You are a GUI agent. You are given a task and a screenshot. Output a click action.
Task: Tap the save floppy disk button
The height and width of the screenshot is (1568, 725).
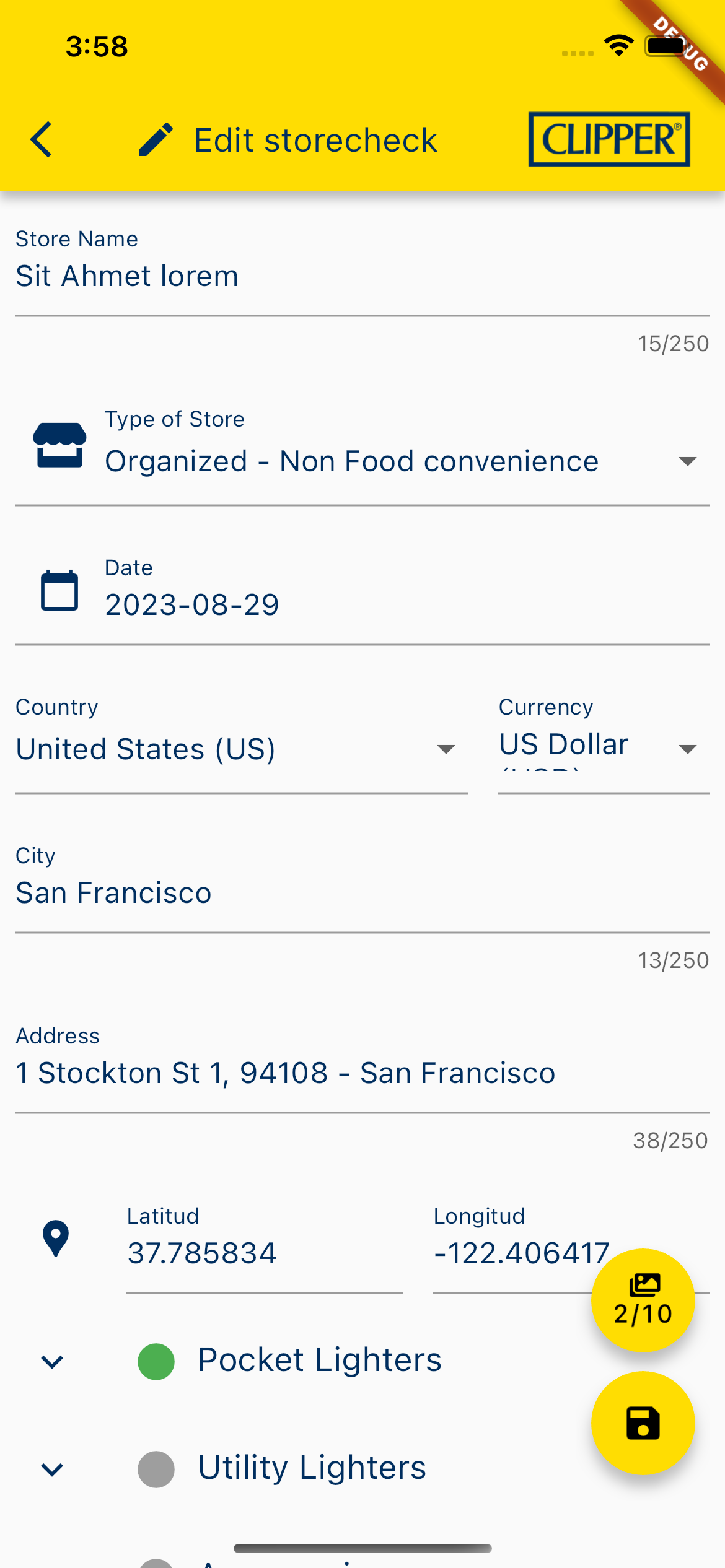[x=643, y=1424]
